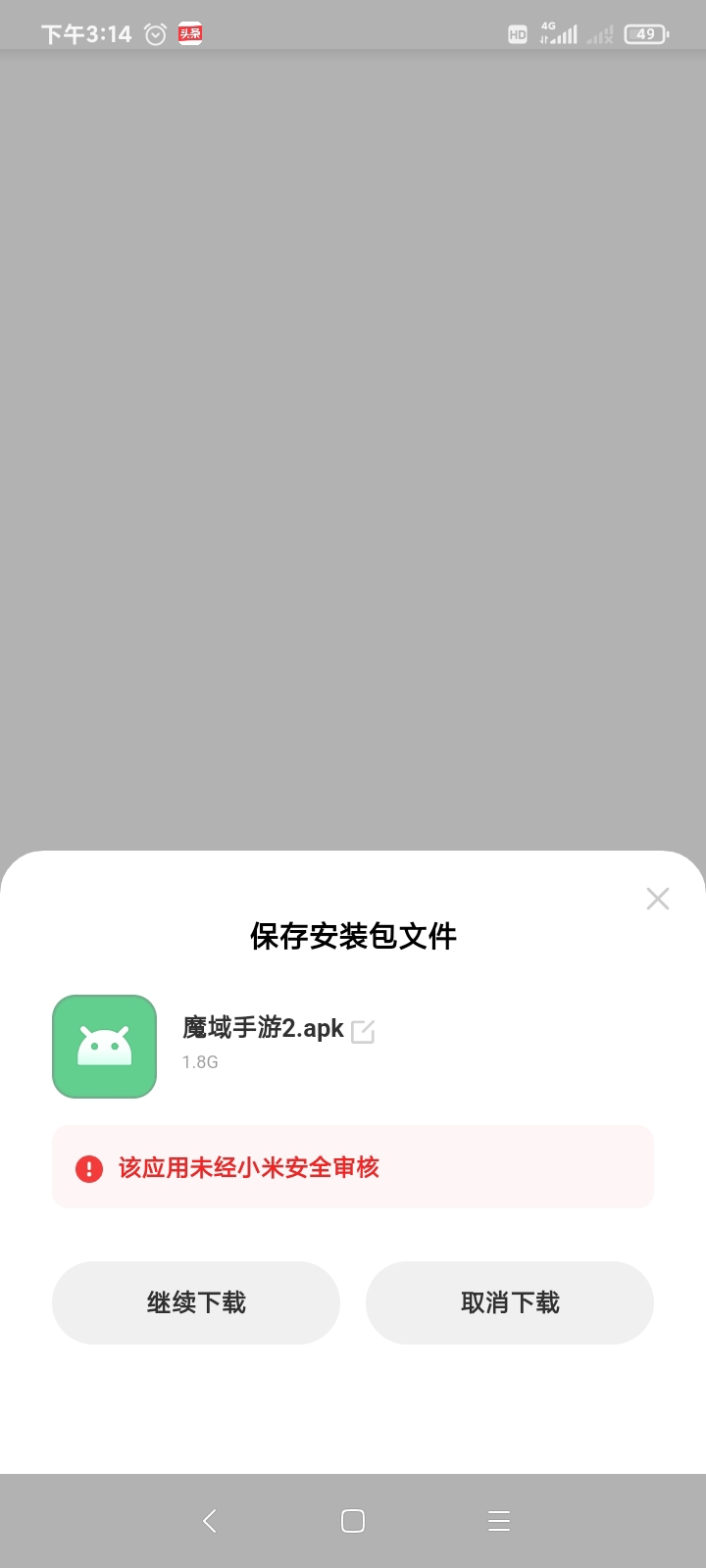Select 取消下载 to cancel download
Screen dimensions: 706x1568
[510, 1302]
